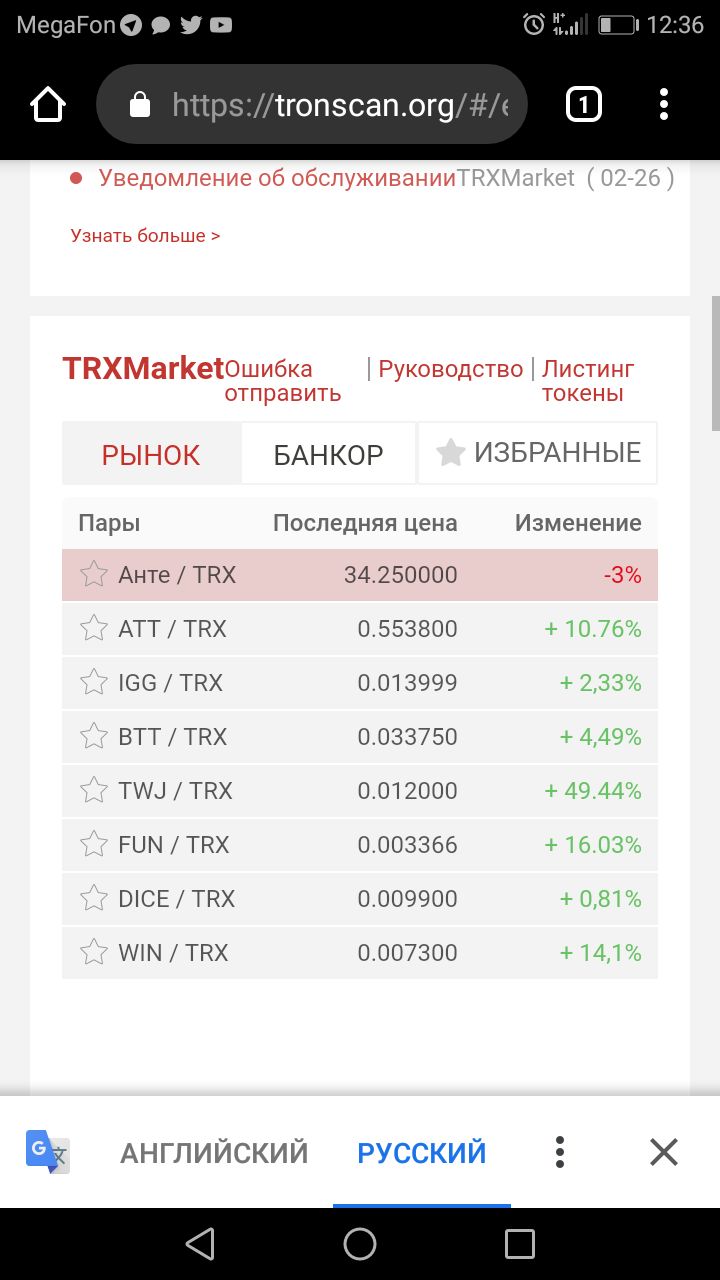Favorite the BTT / TRX pair star
The image size is (720, 1280).
pos(93,736)
